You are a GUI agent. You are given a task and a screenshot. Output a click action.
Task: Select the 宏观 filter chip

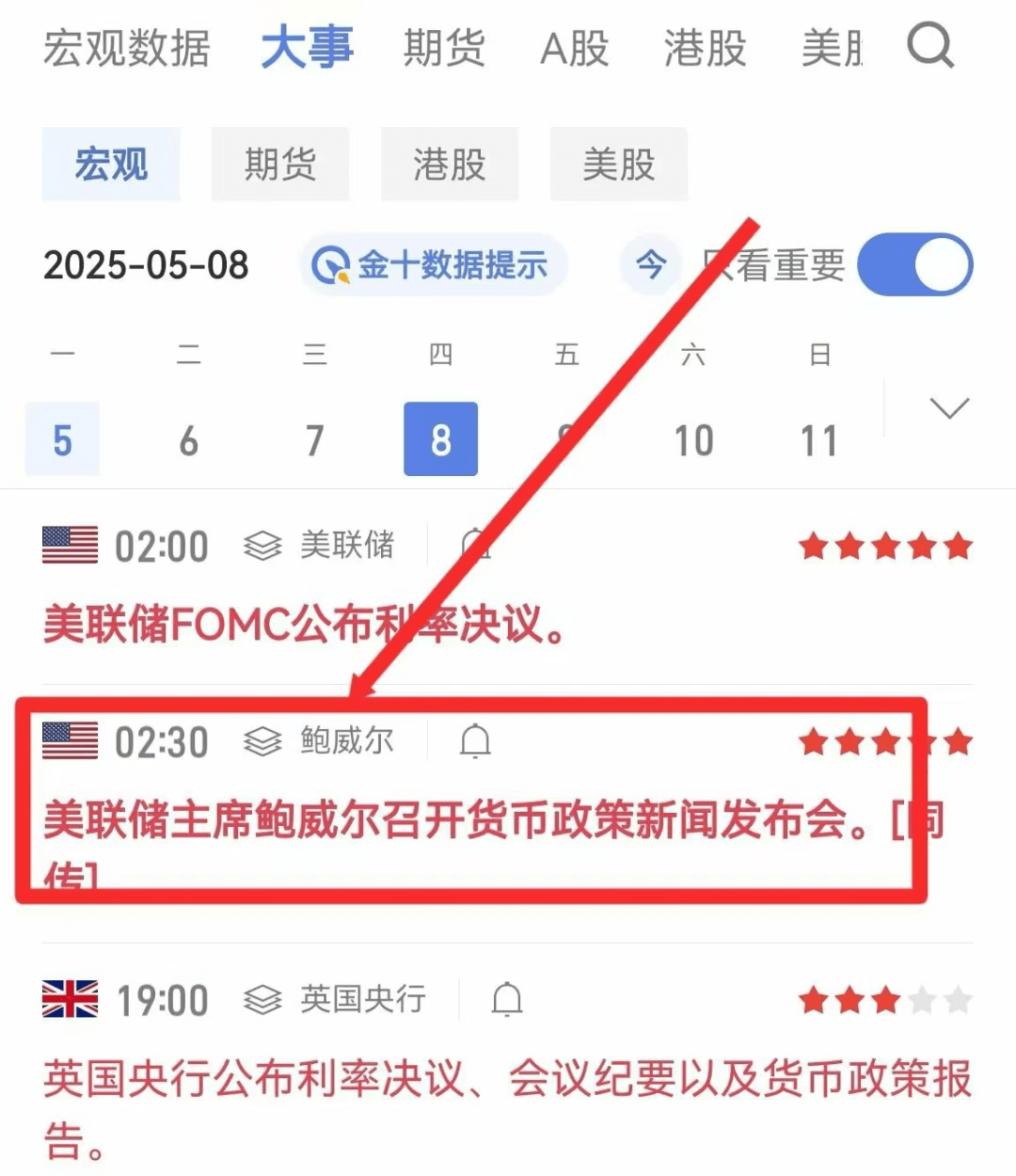111,165
